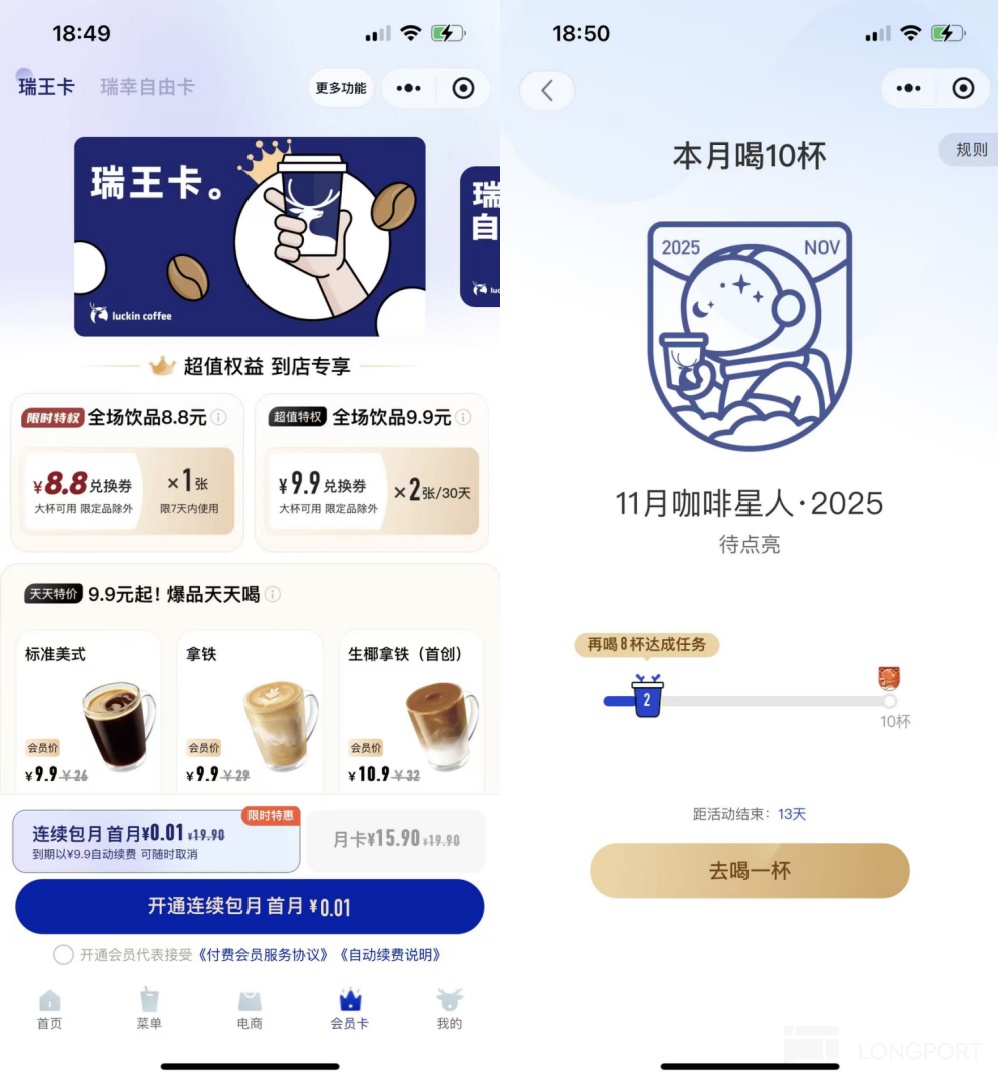Image resolution: width=998 pixels, height=1080 pixels.
Task: Check the membership agreement circle
Action: [x=63, y=955]
